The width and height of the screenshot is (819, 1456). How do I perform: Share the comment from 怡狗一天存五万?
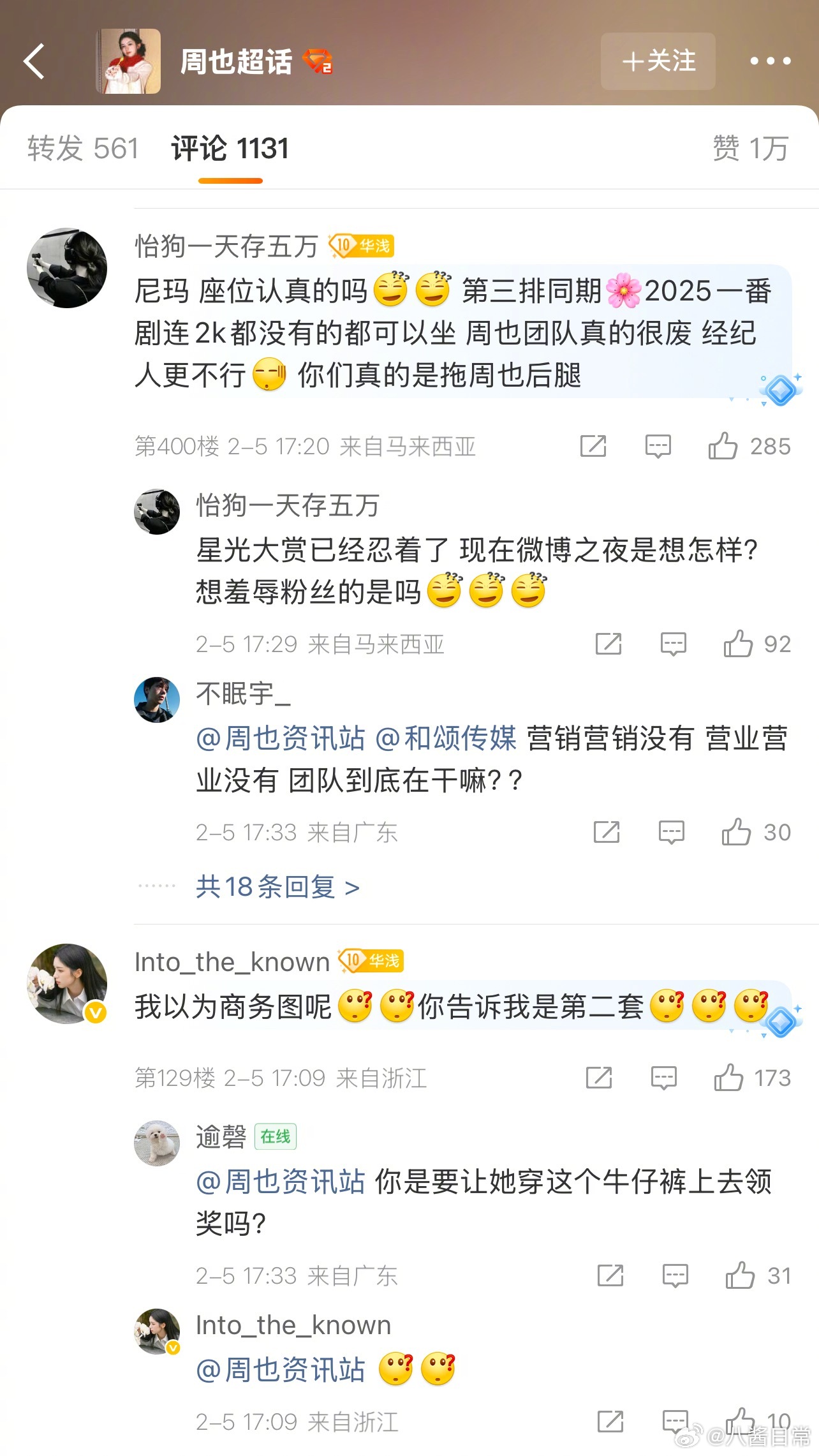(x=592, y=447)
